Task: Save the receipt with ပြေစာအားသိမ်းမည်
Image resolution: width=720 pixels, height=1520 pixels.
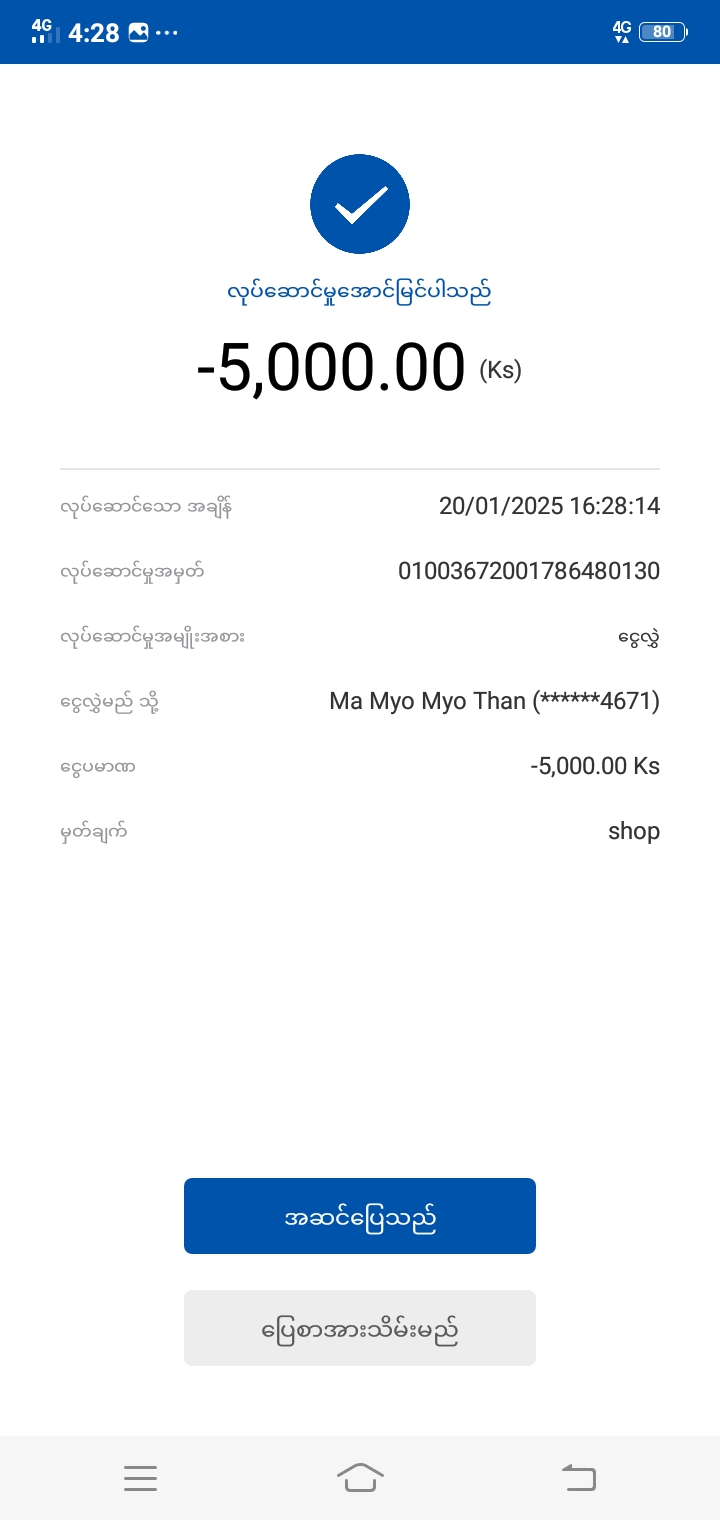Action: tap(360, 1328)
